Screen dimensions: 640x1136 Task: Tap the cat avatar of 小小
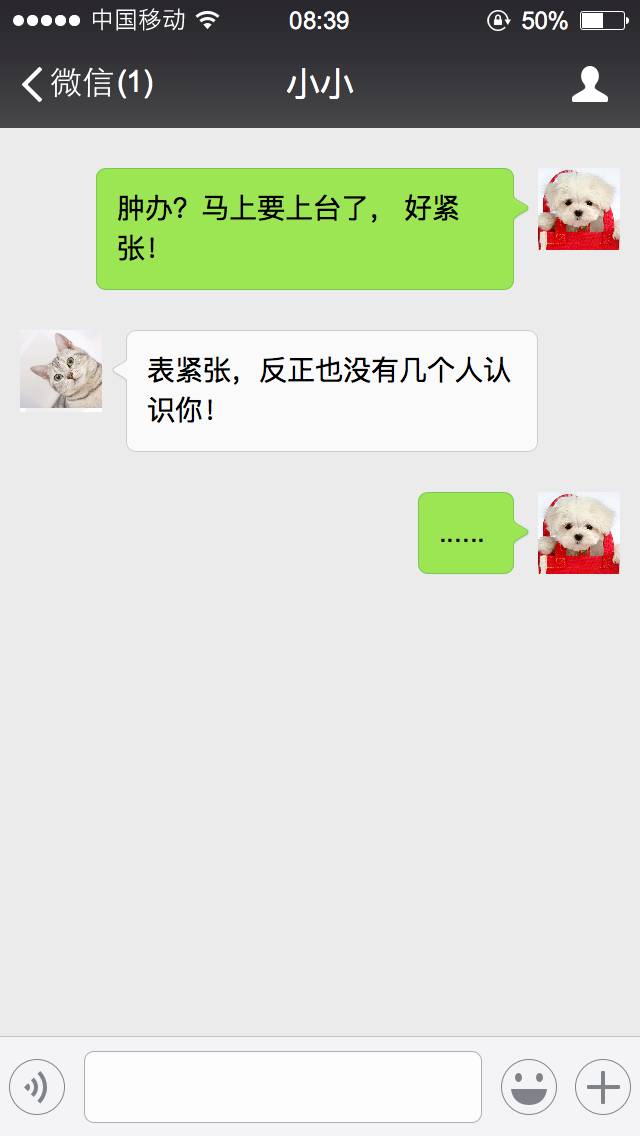(x=61, y=370)
